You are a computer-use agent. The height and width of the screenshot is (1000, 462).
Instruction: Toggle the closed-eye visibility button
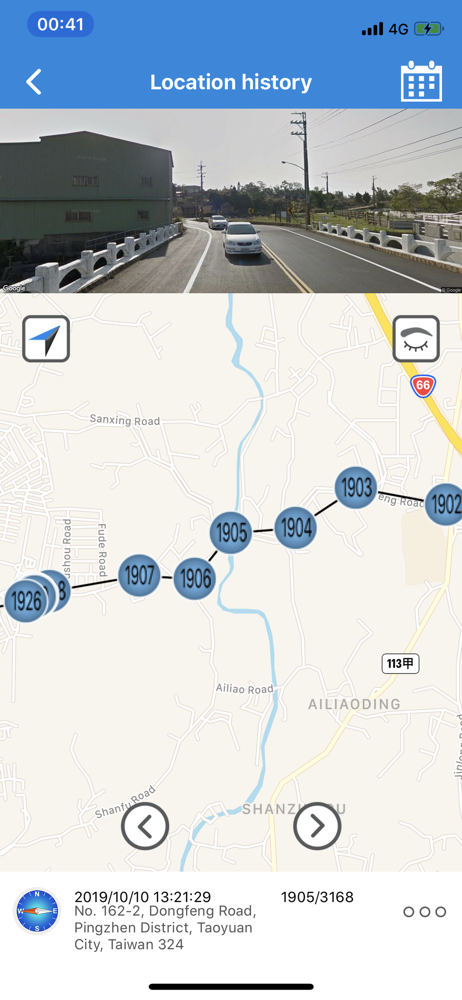416,339
